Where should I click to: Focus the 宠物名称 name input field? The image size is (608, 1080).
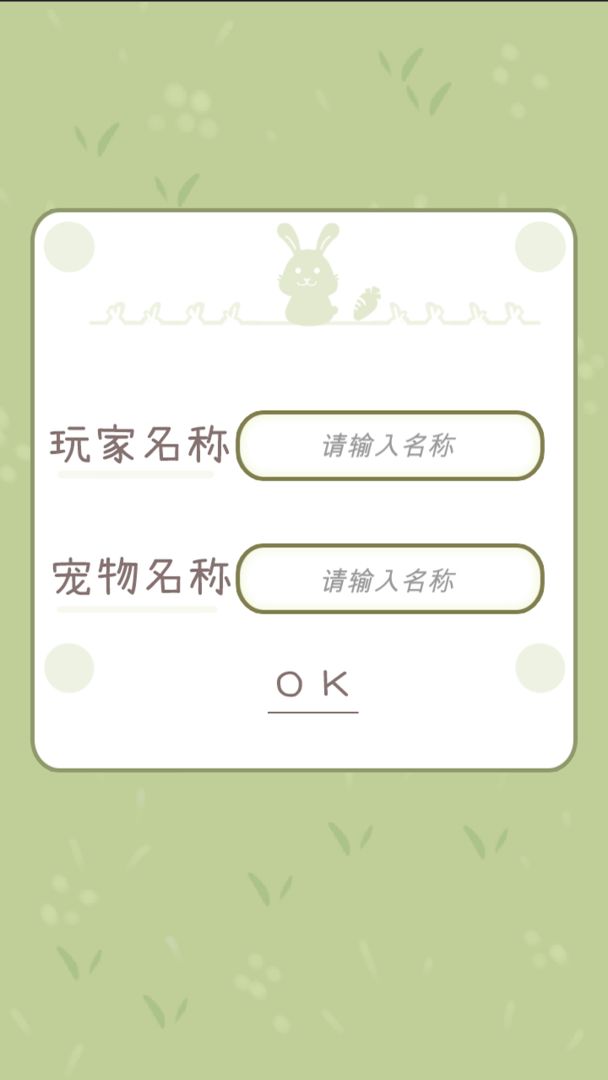click(x=390, y=579)
